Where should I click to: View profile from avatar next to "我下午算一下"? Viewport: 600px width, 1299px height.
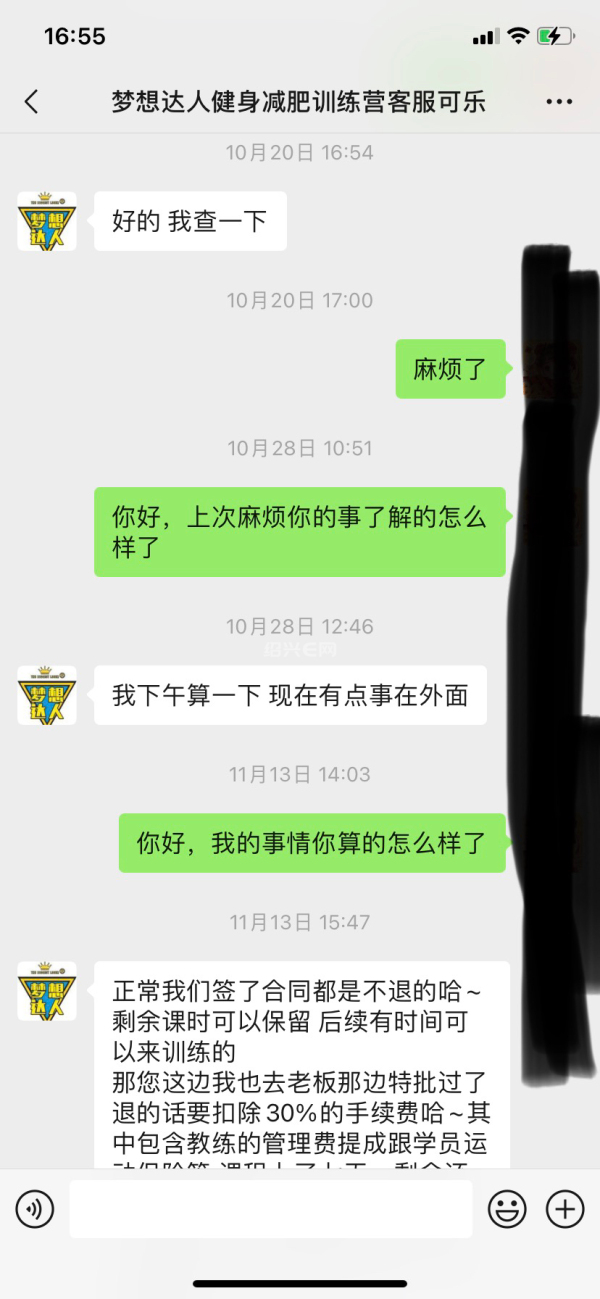(x=47, y=695)
